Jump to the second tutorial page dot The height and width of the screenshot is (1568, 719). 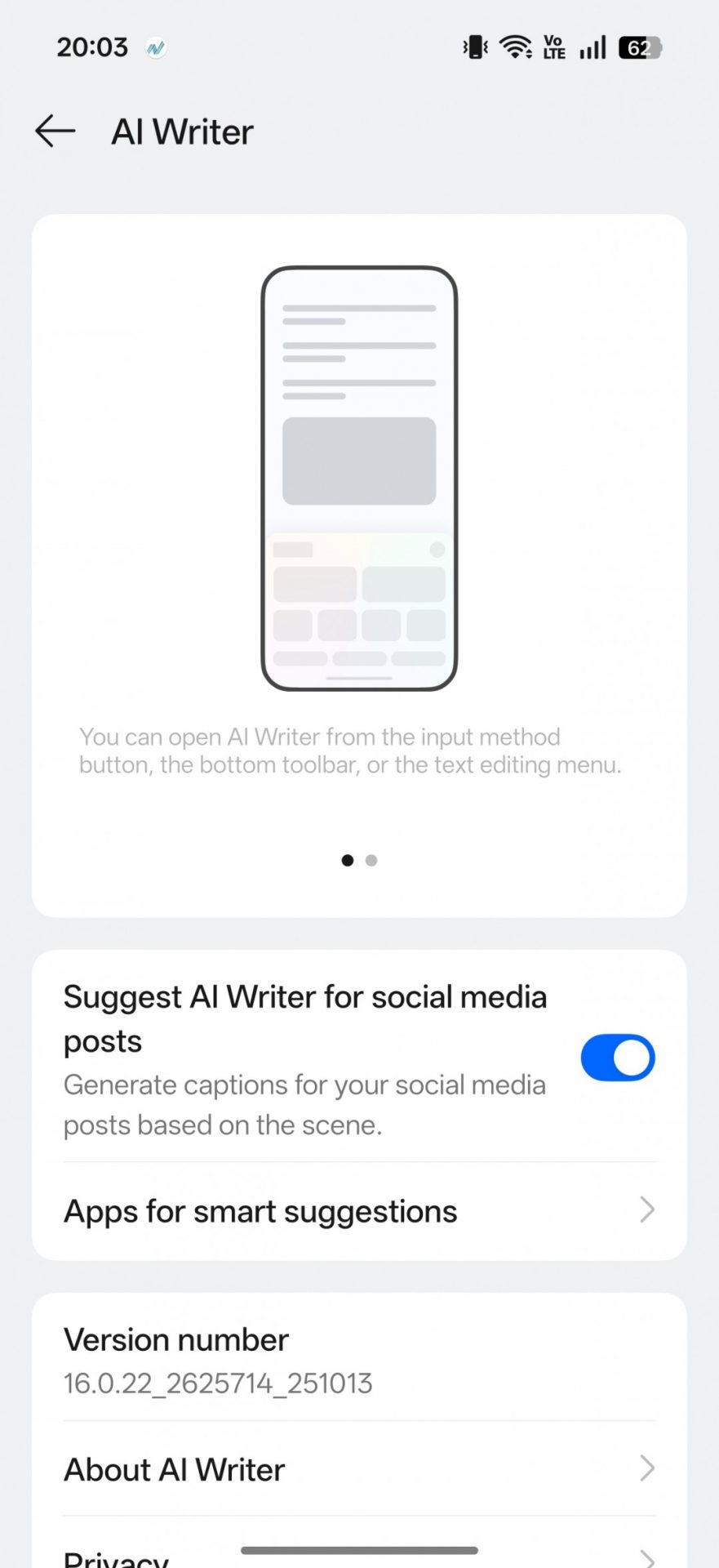click(371, 860)
